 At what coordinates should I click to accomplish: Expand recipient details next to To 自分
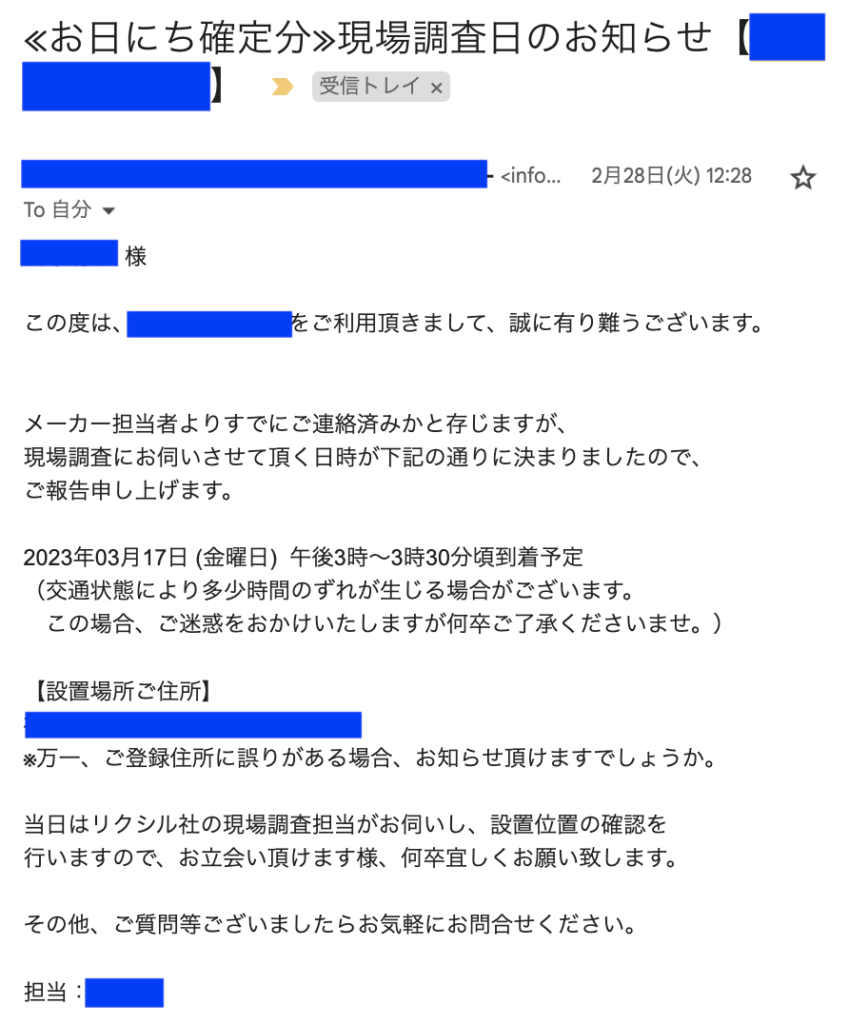tap(109, 211)
